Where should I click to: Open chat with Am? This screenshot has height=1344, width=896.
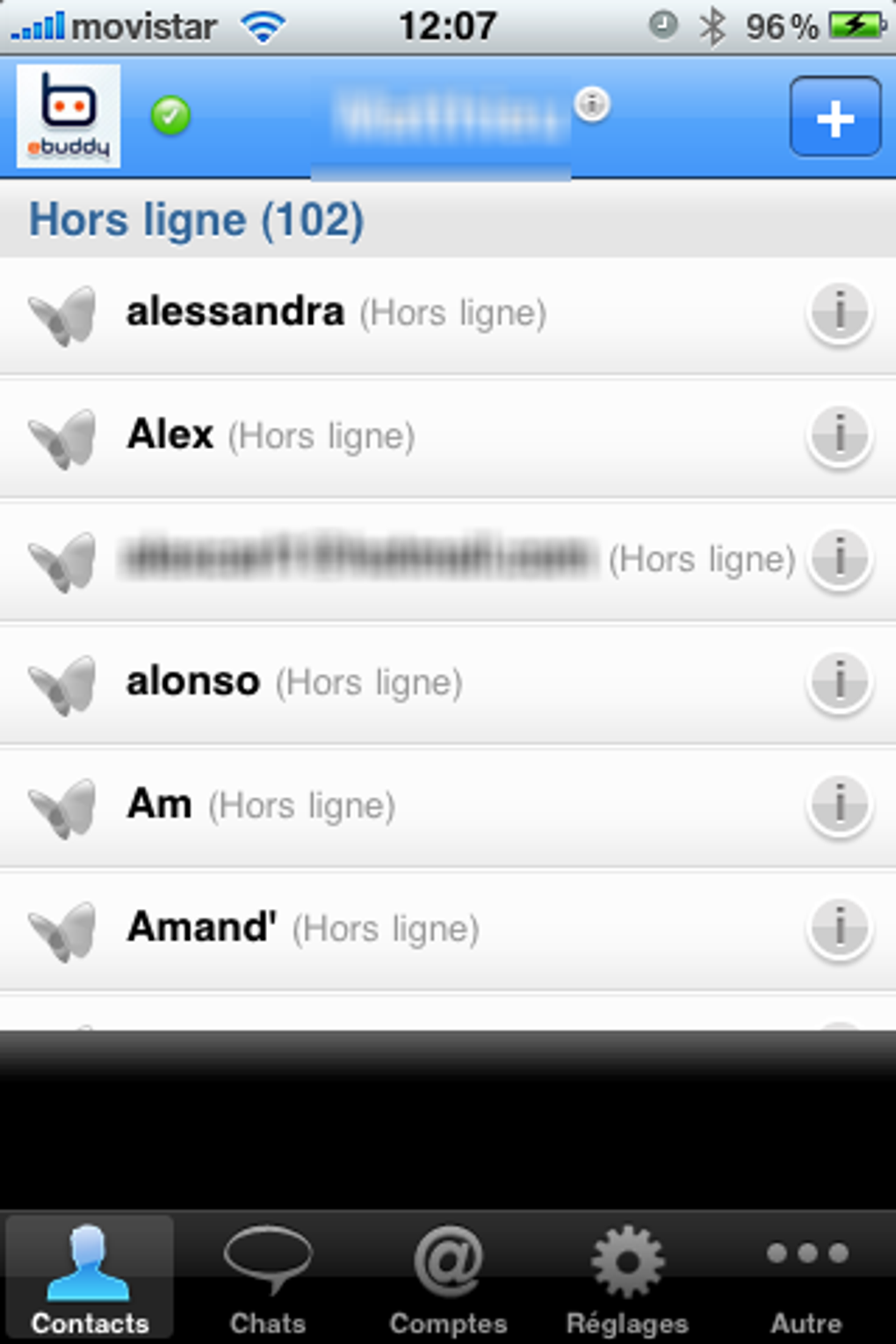(160, 805)
